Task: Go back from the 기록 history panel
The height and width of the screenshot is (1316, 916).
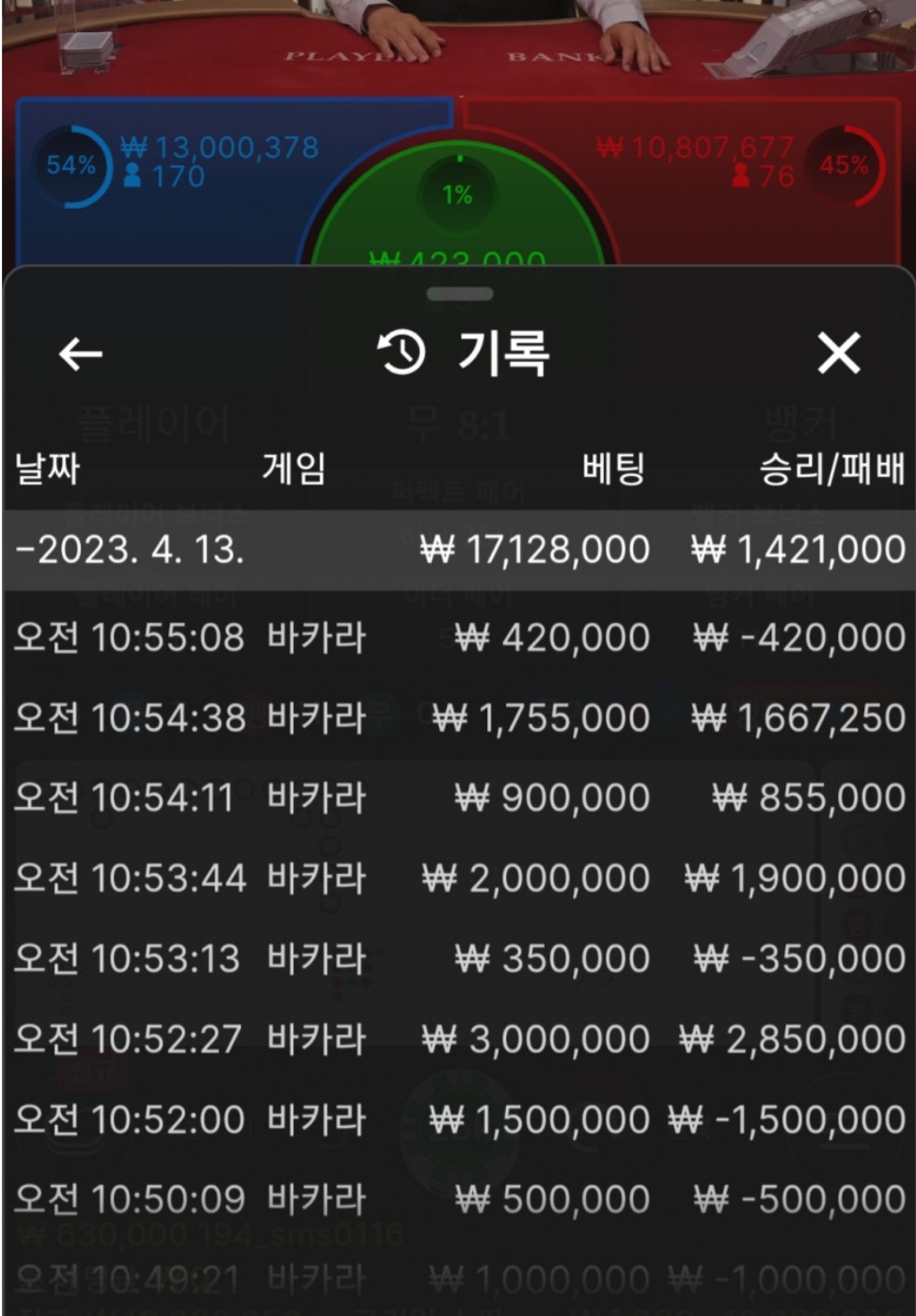Action: coord(81,354)
